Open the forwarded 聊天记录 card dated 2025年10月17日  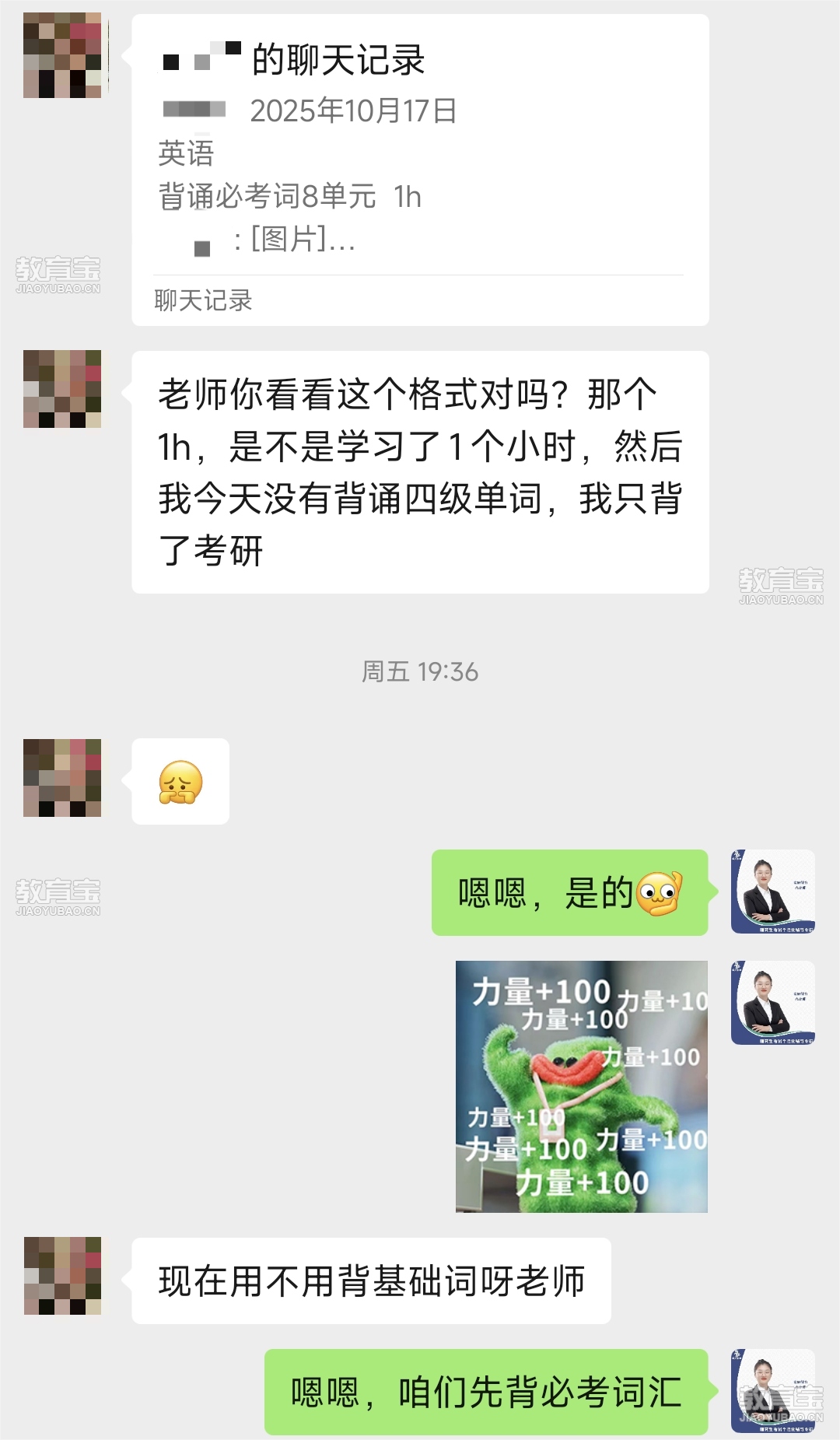tap(420, 170)
